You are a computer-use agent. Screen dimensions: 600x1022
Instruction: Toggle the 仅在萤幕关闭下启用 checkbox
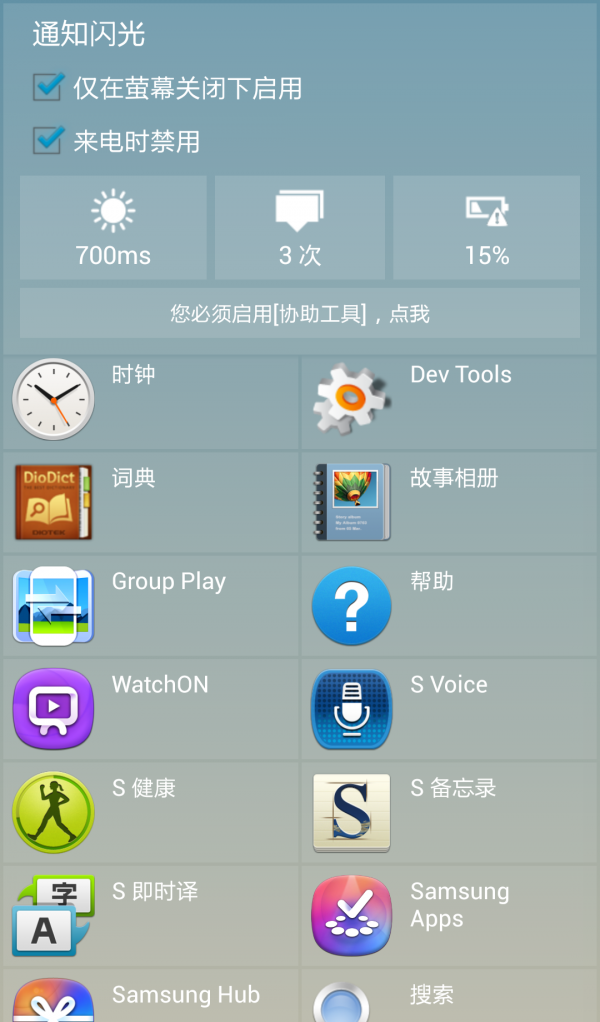48,87
